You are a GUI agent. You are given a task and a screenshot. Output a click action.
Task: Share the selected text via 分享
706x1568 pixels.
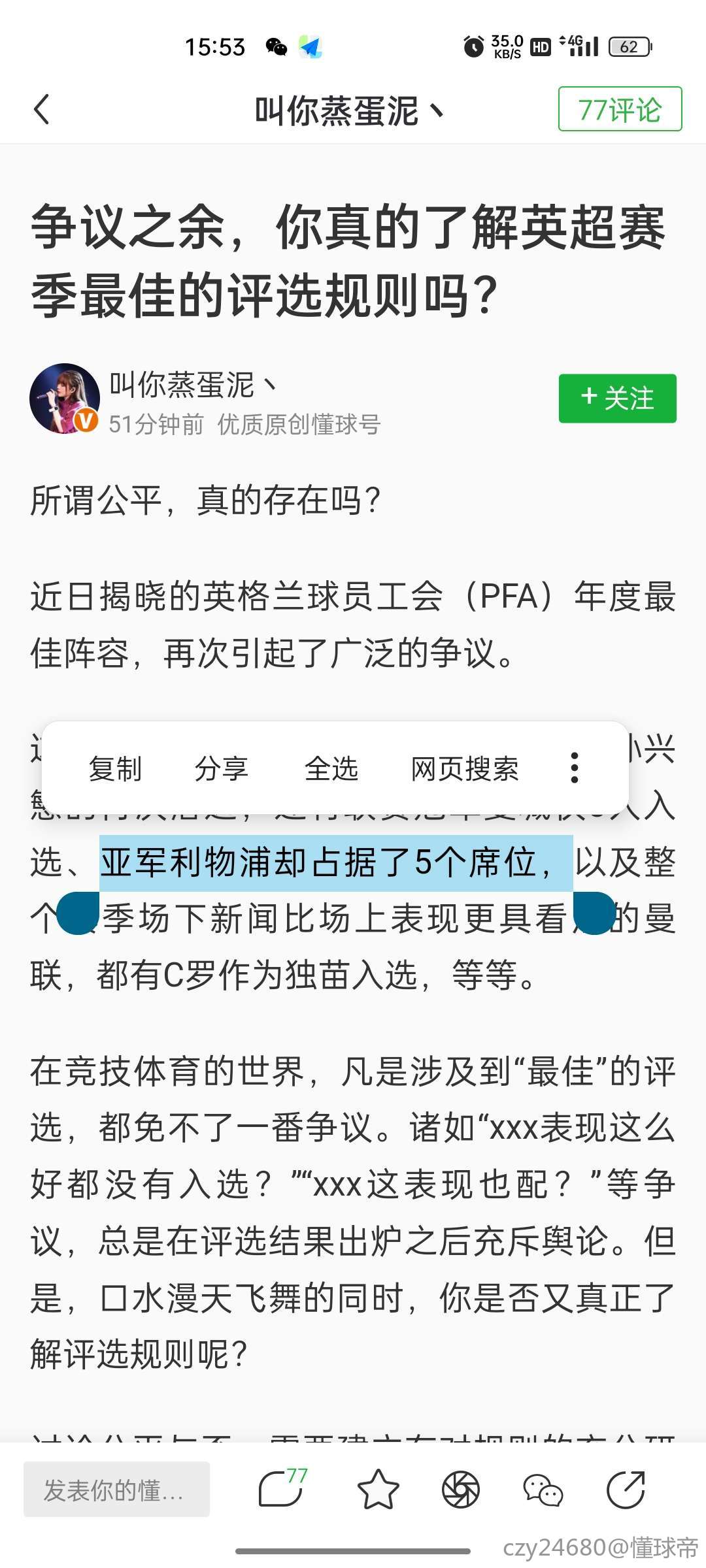[x=221, y=768]
